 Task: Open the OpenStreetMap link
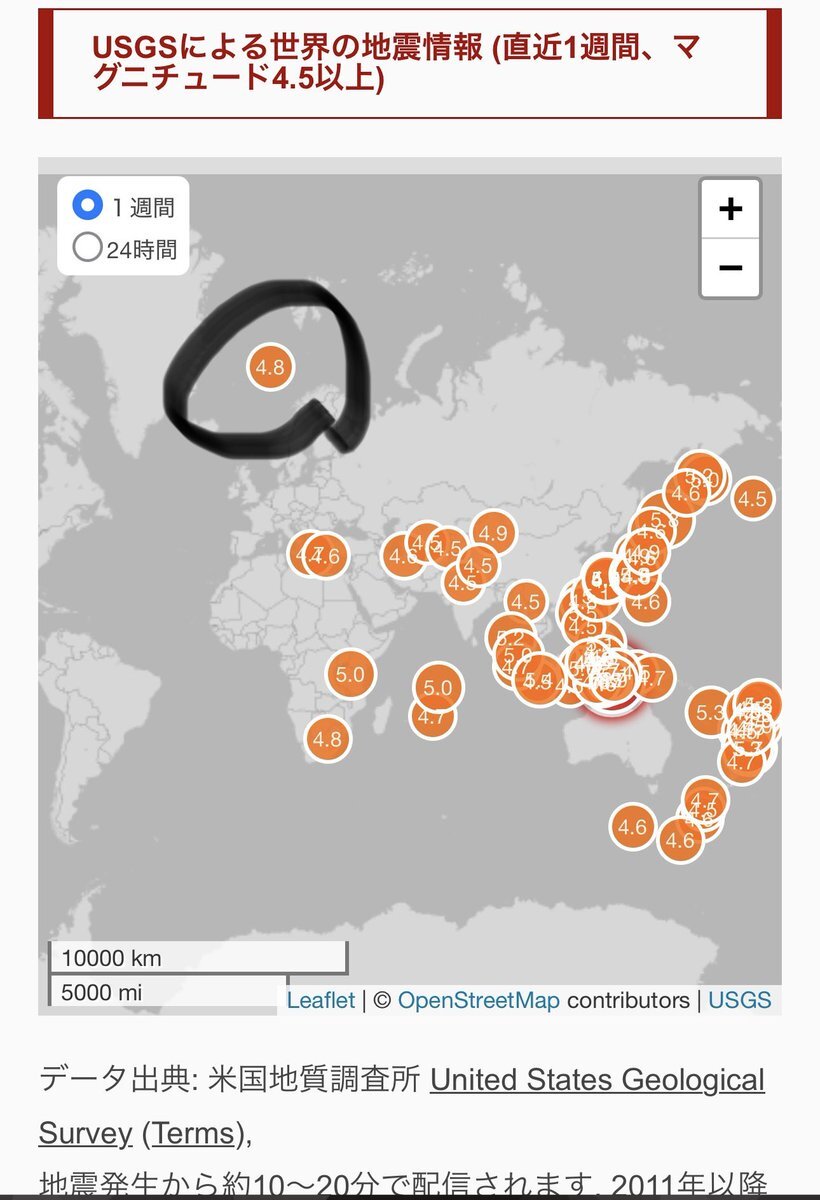(x=478, y=1000)
